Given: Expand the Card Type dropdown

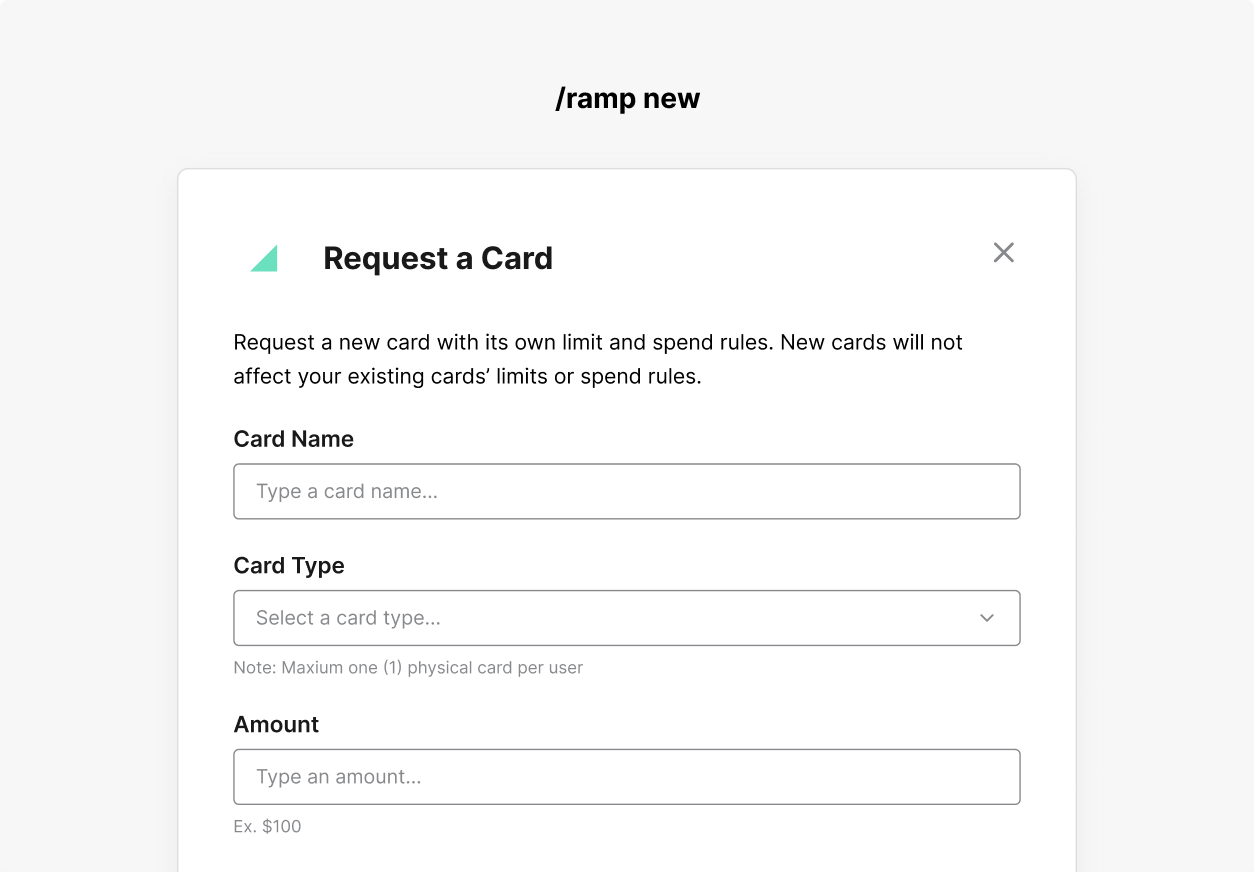Looking at the screenshot, I should pyautogui.click(x=626, y=618).
